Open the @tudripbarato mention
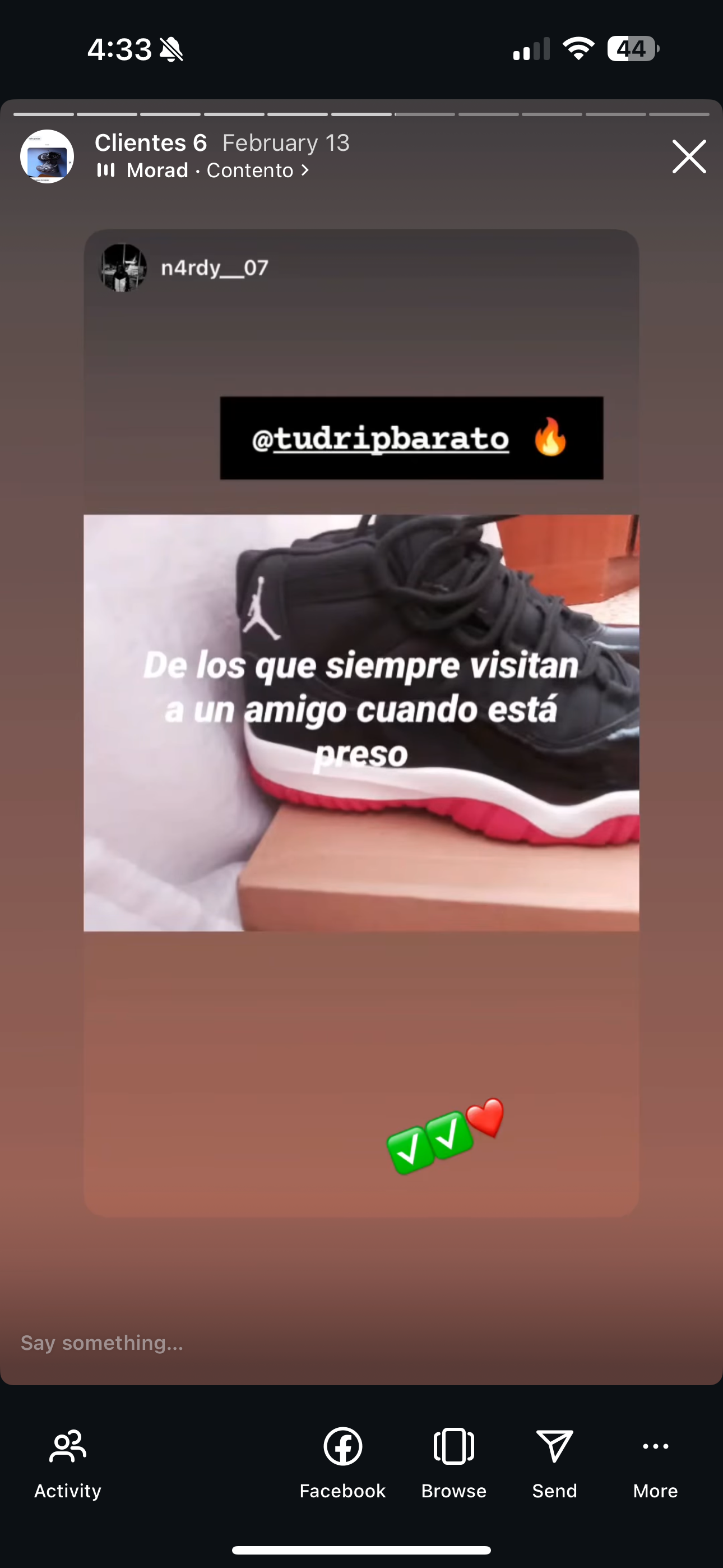The image size is (723, 1568). coord(382,438)
